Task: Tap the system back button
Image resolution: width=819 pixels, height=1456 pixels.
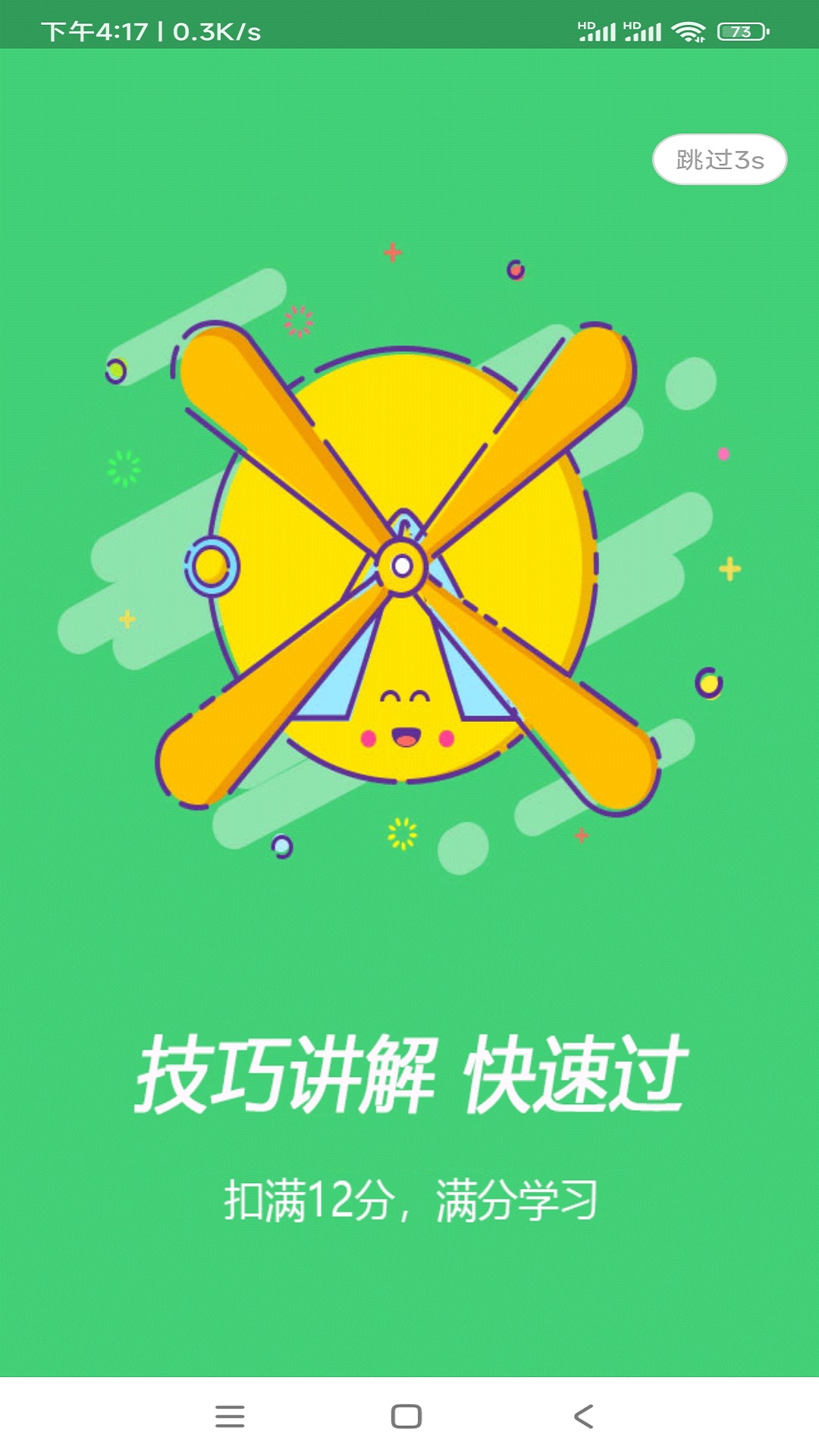Action: pos(583,1416)
